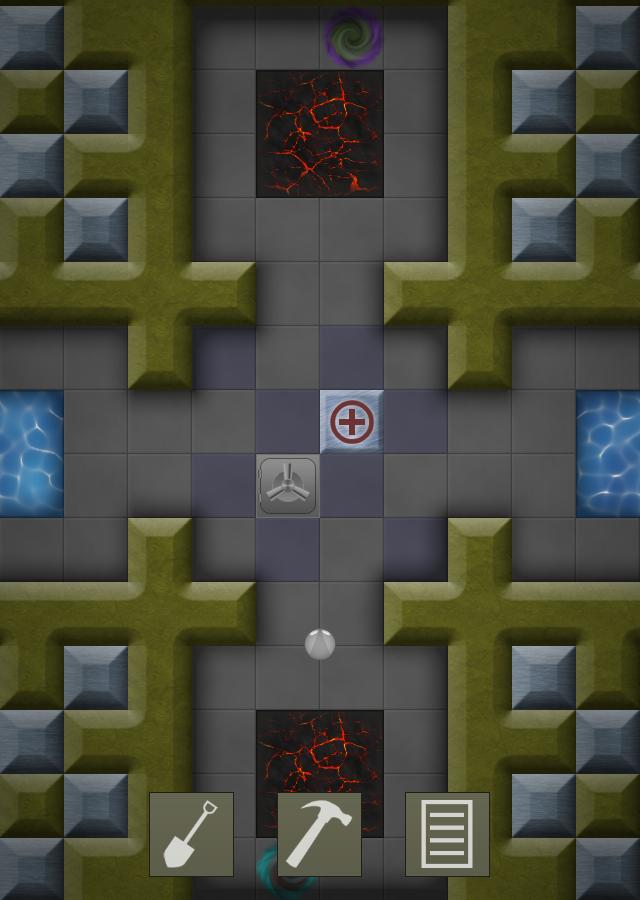Tap the fan block tile

[288, 486]
